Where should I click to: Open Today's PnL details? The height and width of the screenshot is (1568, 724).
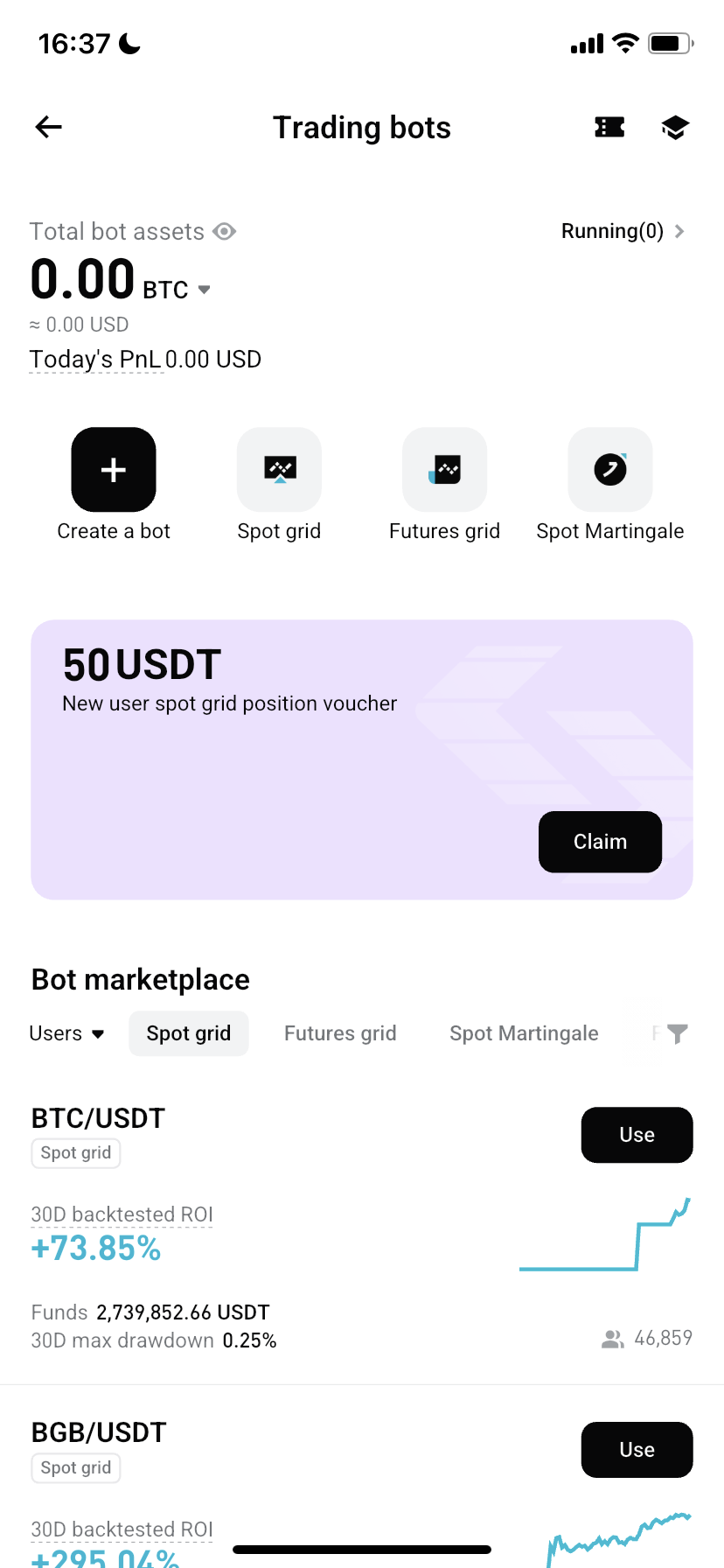[x=96, y=359]
